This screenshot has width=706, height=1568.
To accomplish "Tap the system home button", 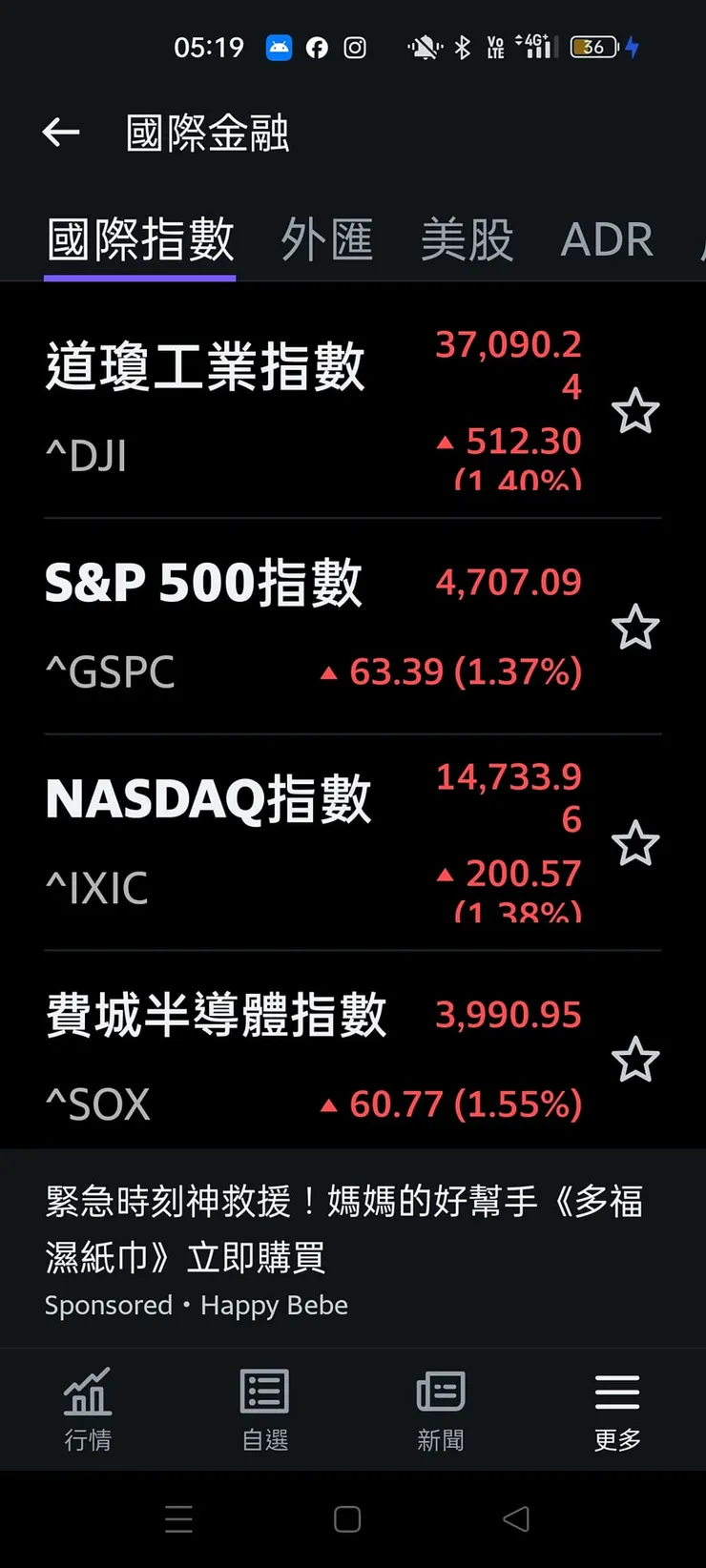I will (x=347, y=1519).
